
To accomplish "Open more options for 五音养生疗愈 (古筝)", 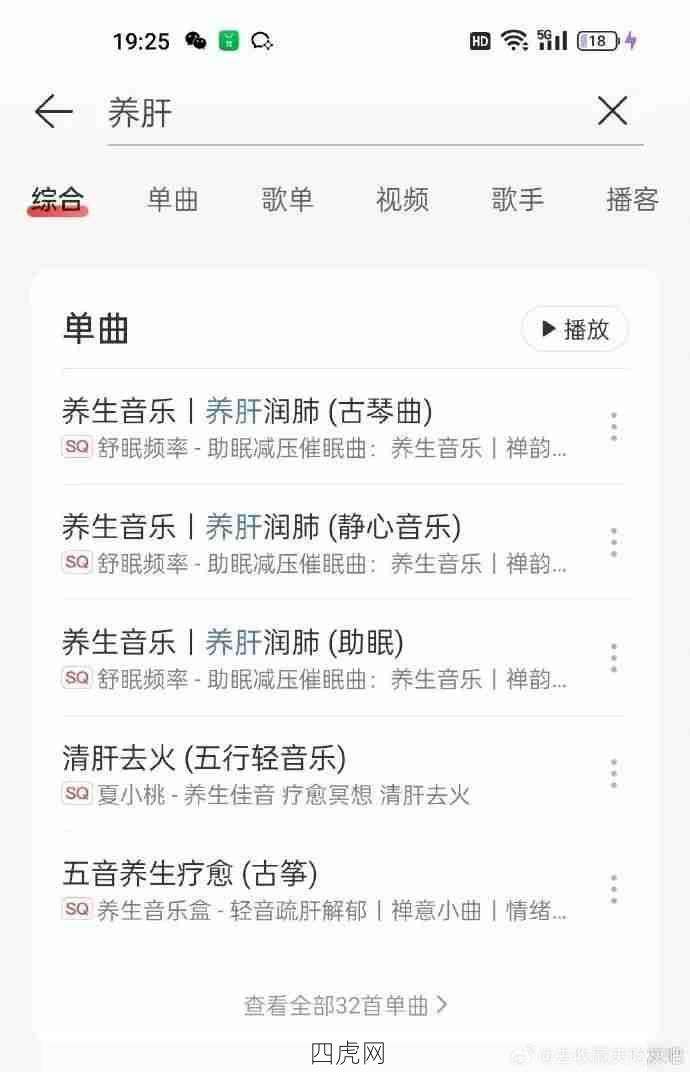I will click(613, 888).
